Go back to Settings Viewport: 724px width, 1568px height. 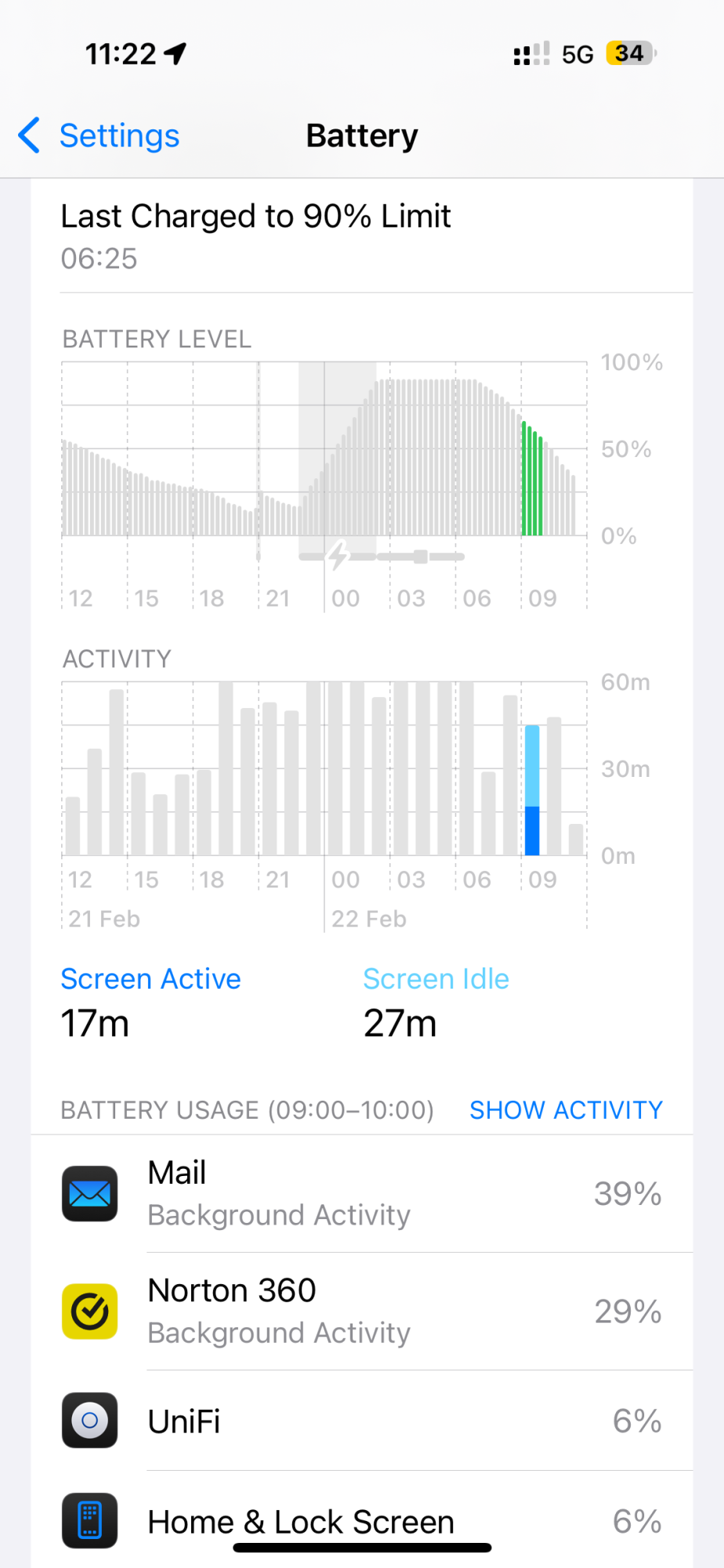(100, 136)
